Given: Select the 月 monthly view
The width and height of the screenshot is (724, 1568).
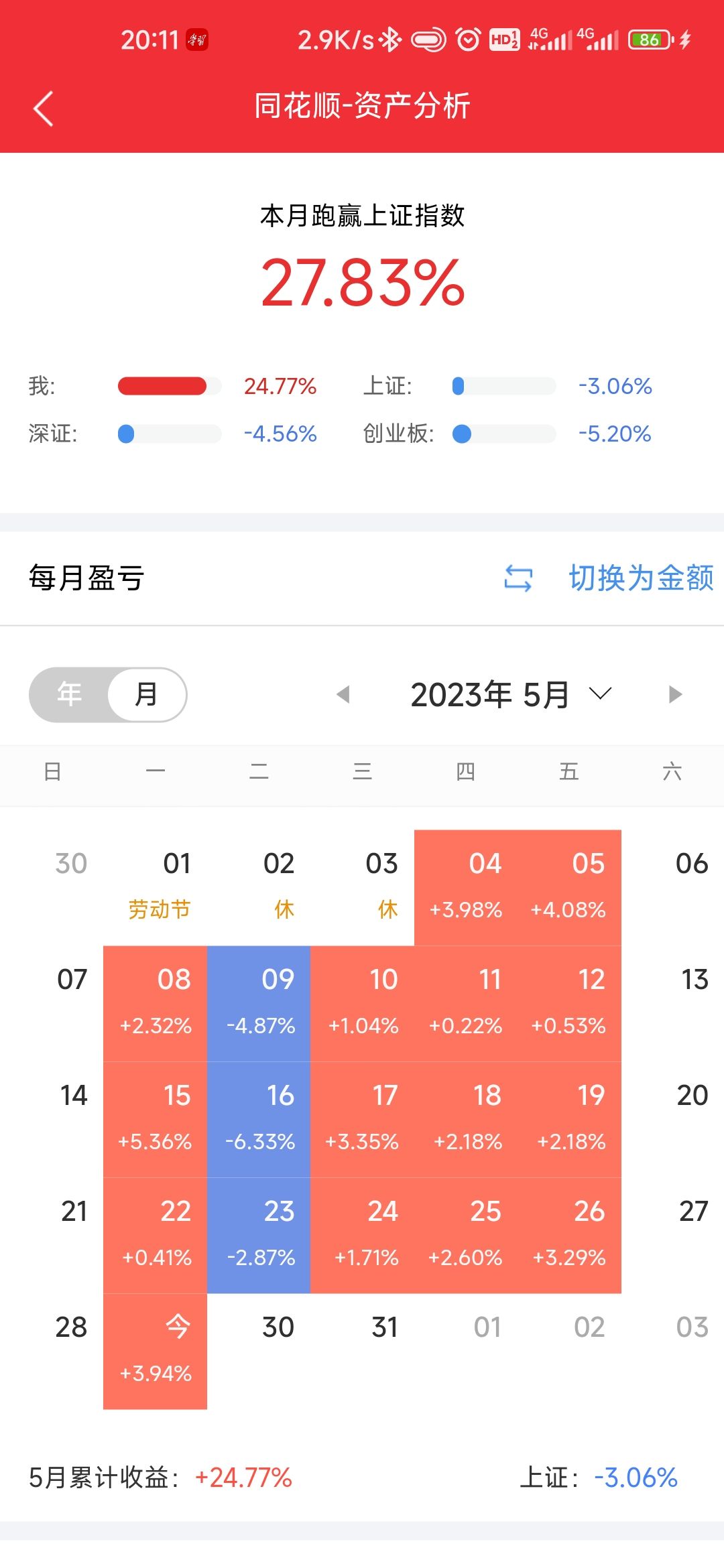Looking at the screenshot, I should pos(147,694).
